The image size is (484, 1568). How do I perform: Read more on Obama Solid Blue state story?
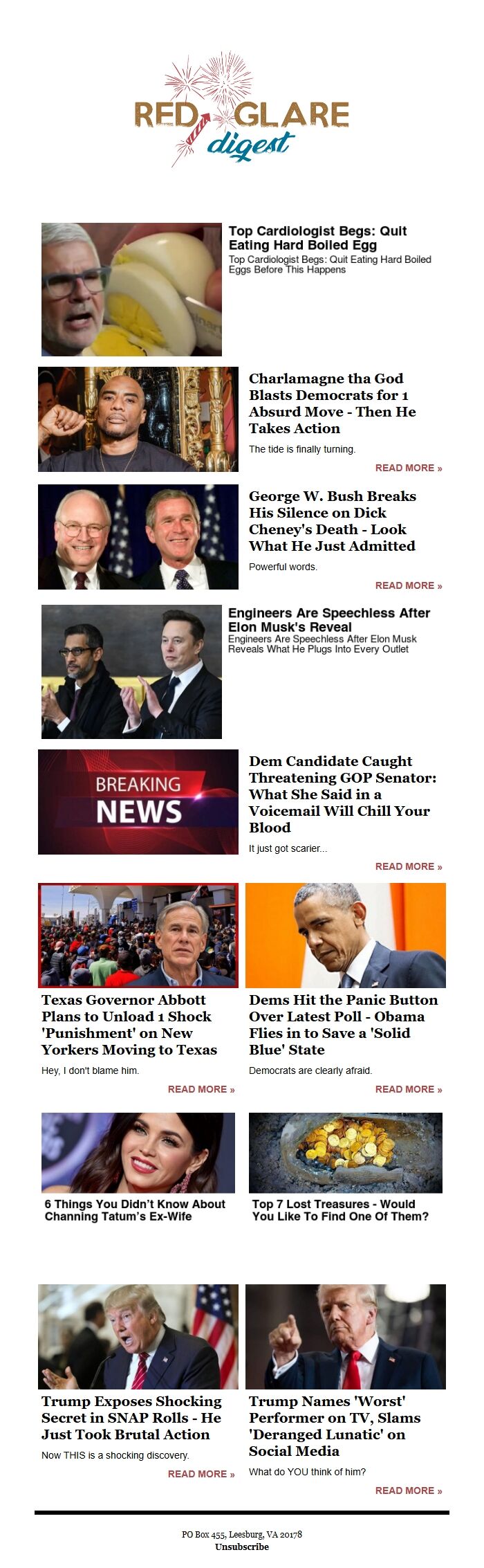coord(408,1090)
